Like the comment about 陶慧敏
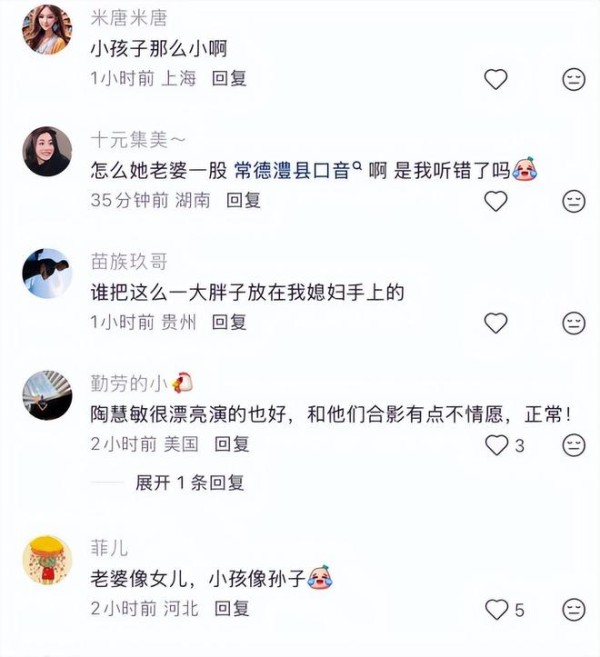 coord(497,445)
